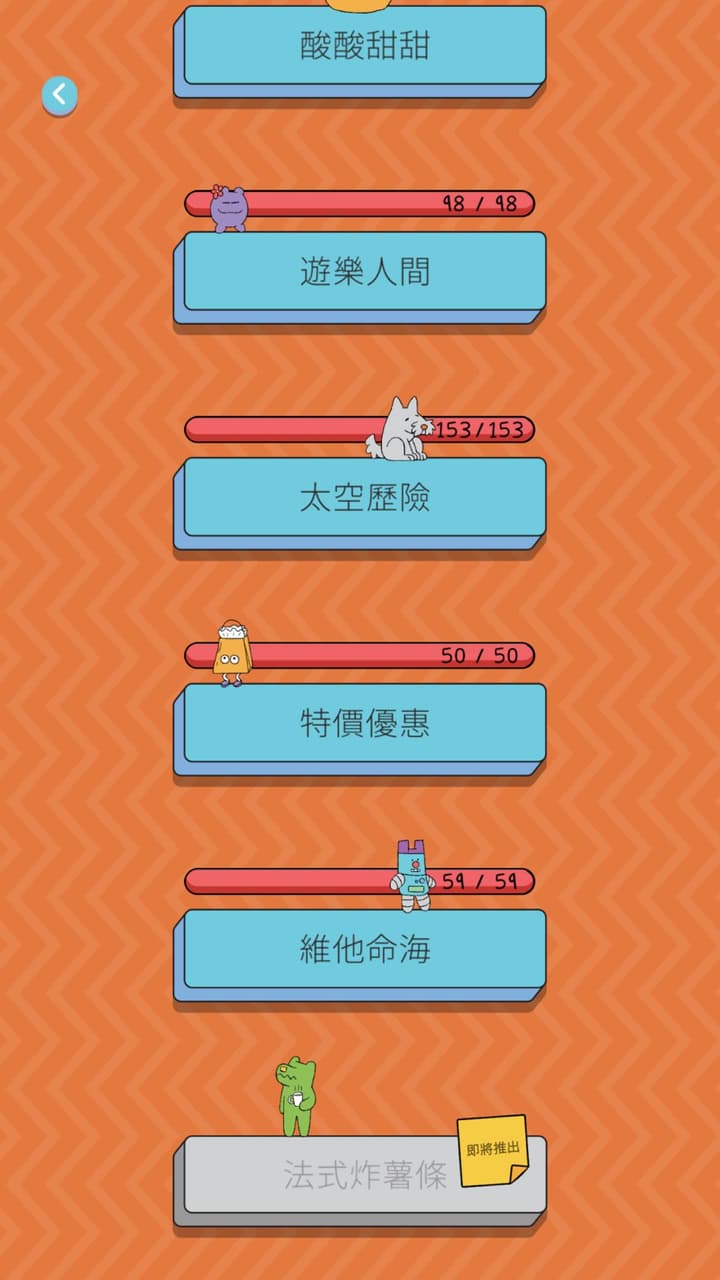Select the 遊樂人間 level pack
This screenshot has width=720, height=1280.
[364, 272]
